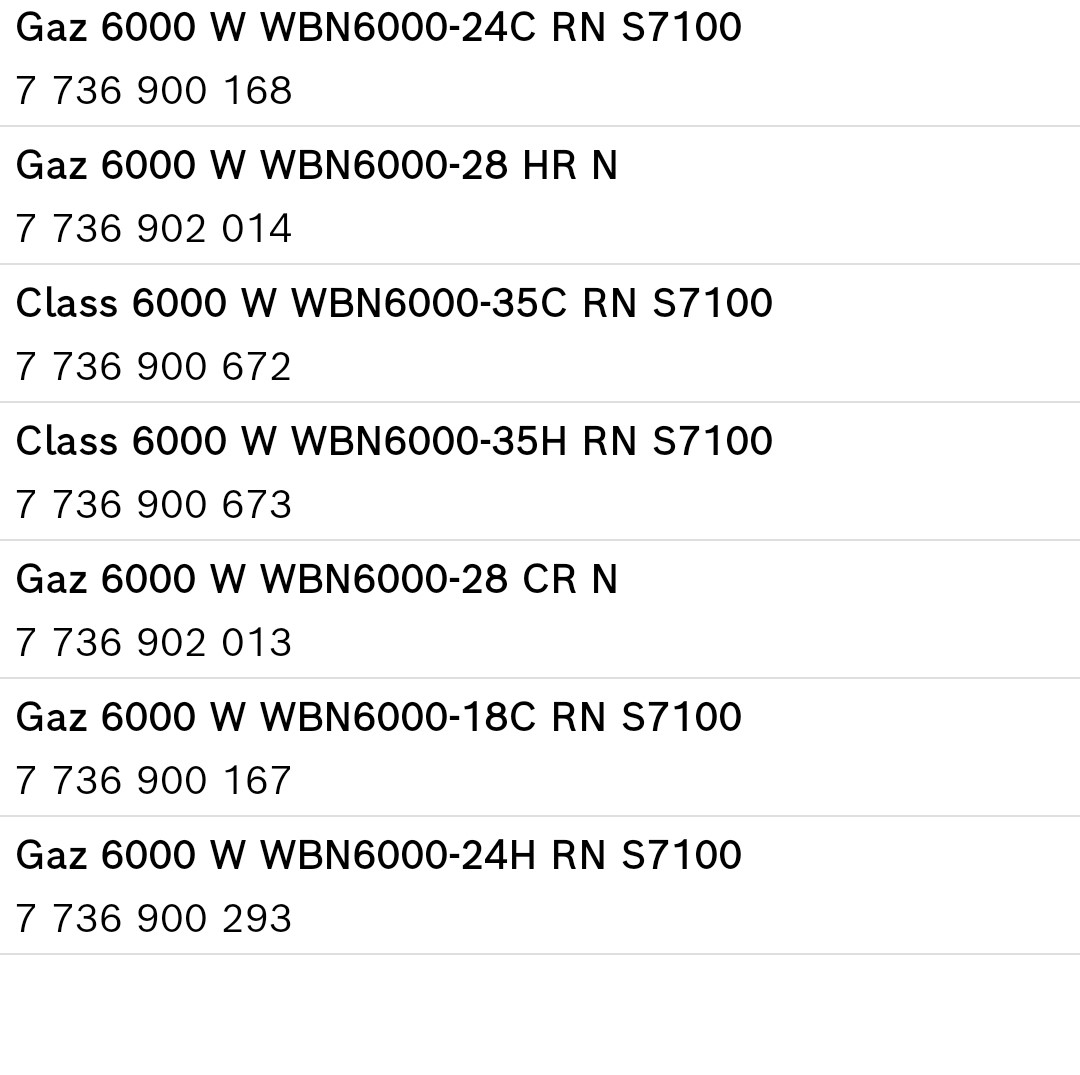This screenshot has width=1080, height=1075.
Task: Tap Gaz 6000 W WBN6000-18C RN S7100
Action: 379,718
